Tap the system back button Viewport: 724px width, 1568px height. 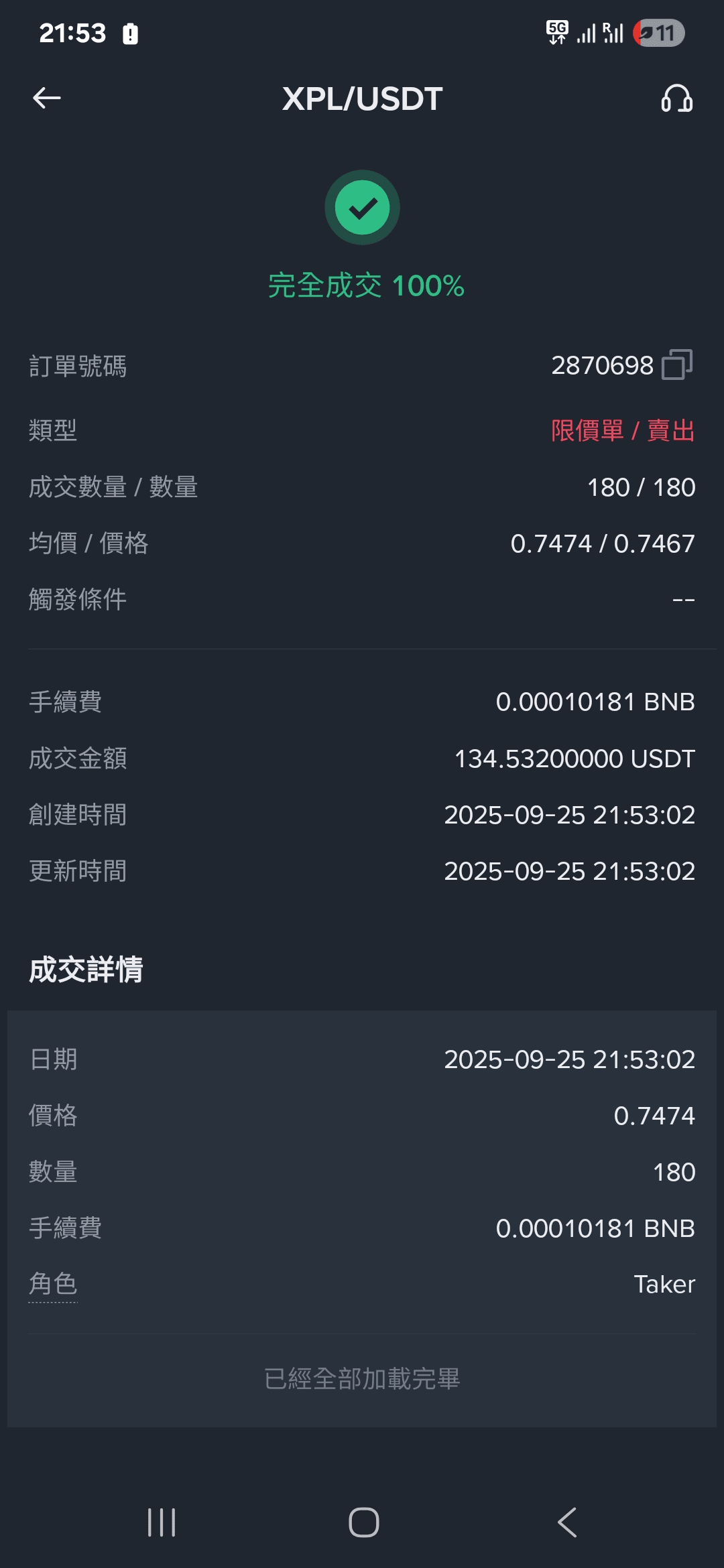[x=567, y=1522]
